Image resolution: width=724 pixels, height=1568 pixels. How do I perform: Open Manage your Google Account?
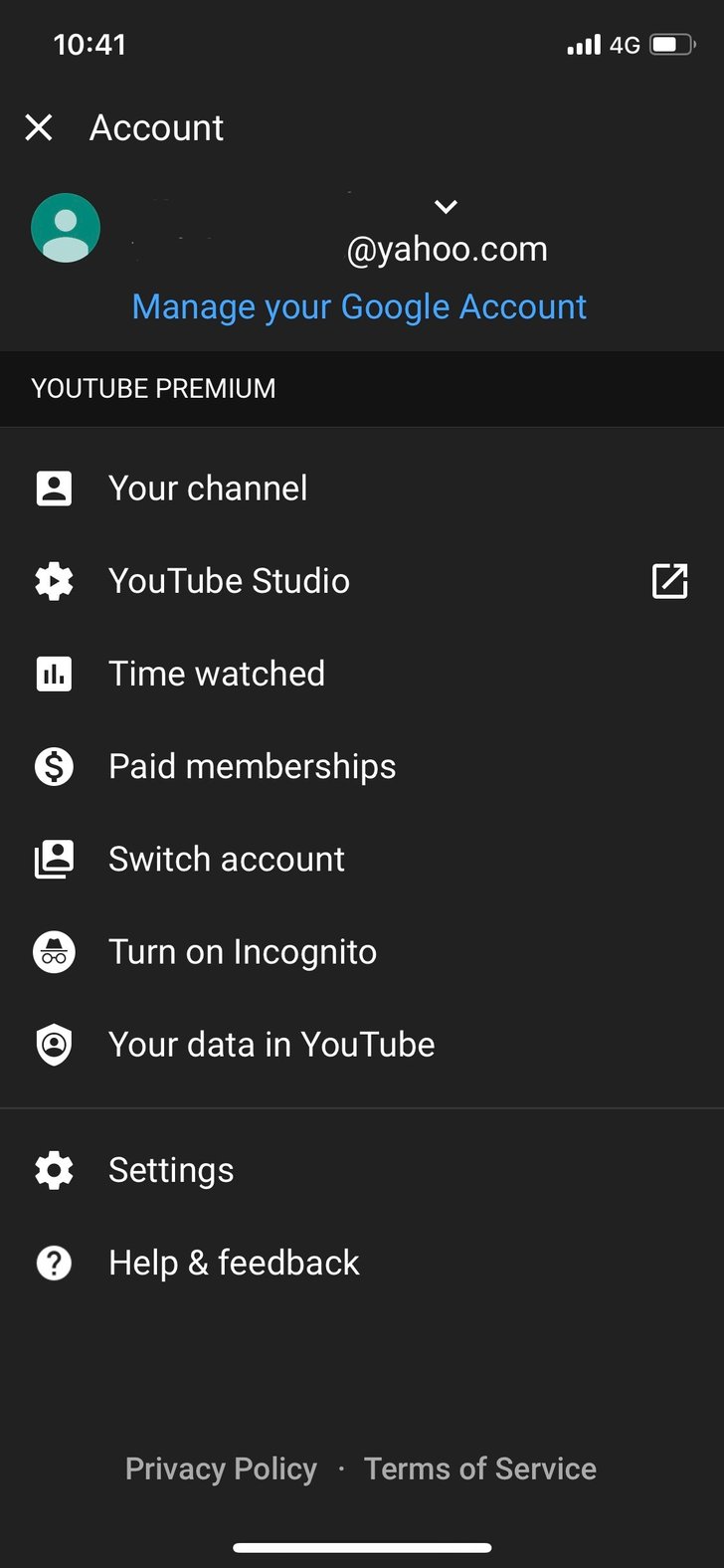[x=359, y=306]
